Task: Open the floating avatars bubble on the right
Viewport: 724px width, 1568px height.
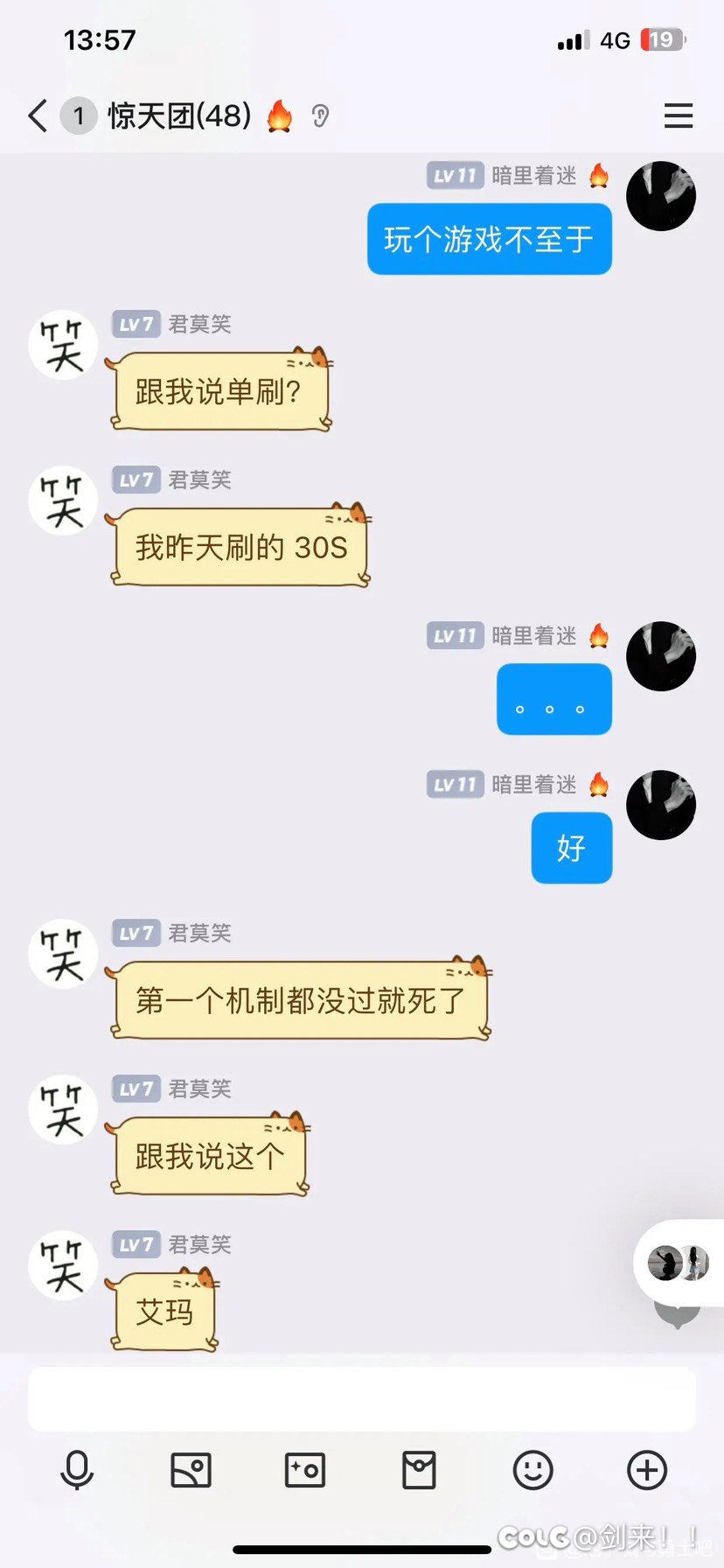Action: coord(679,1263)
